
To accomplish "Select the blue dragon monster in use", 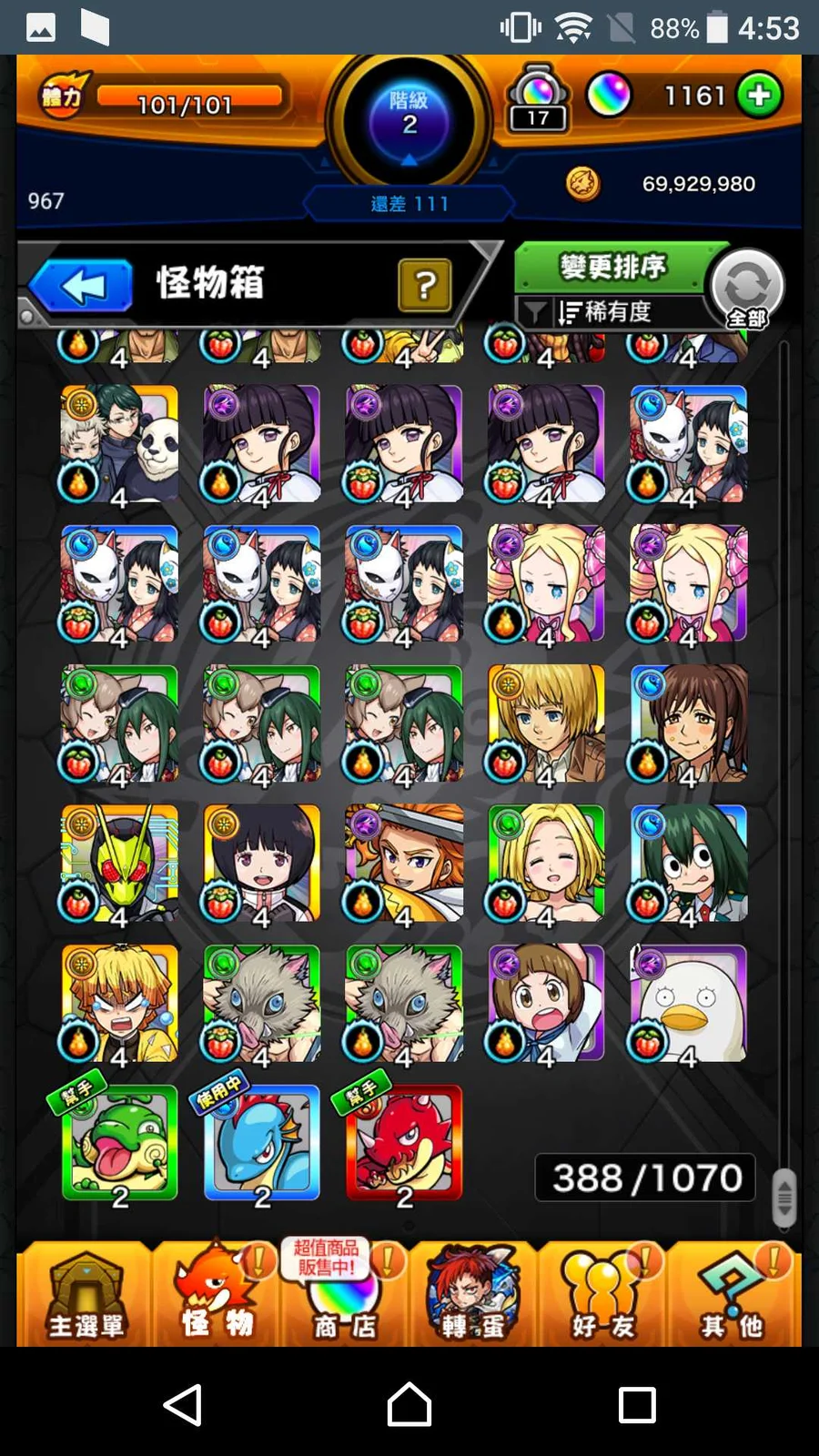I will tap(262, 1142).
